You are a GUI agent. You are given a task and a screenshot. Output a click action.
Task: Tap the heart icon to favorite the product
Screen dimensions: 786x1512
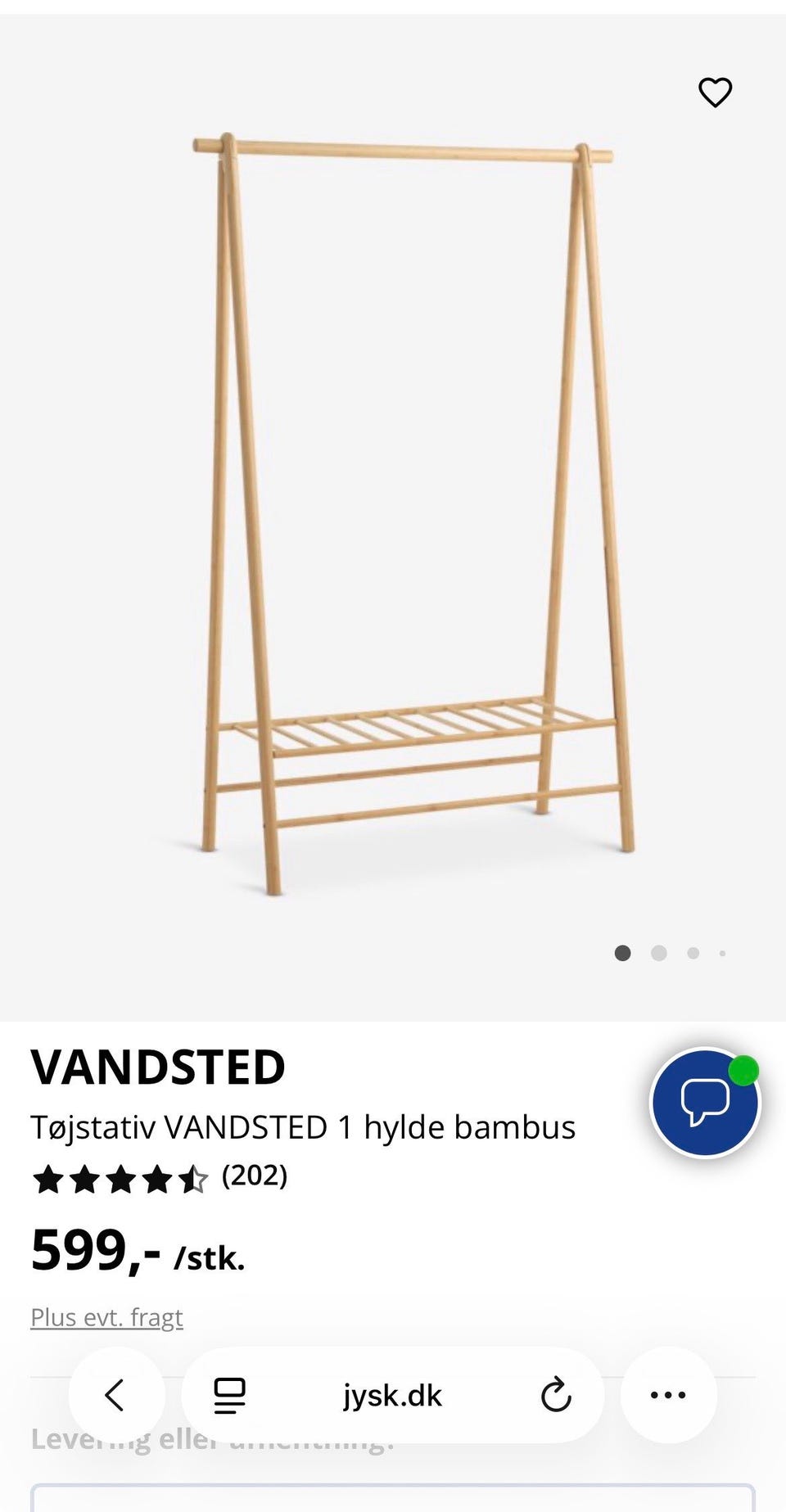(716, 93)
